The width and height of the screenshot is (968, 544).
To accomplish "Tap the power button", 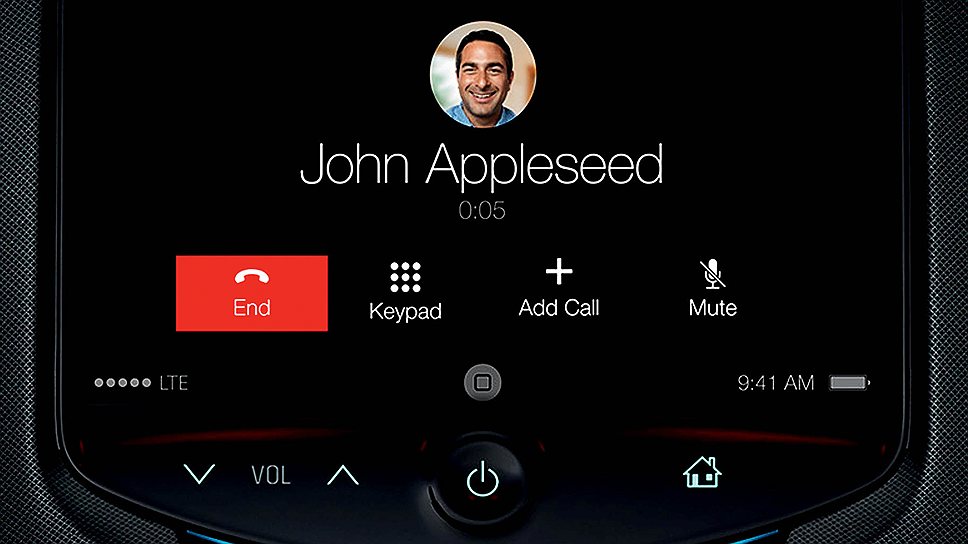I will click(x=482, y=480).
